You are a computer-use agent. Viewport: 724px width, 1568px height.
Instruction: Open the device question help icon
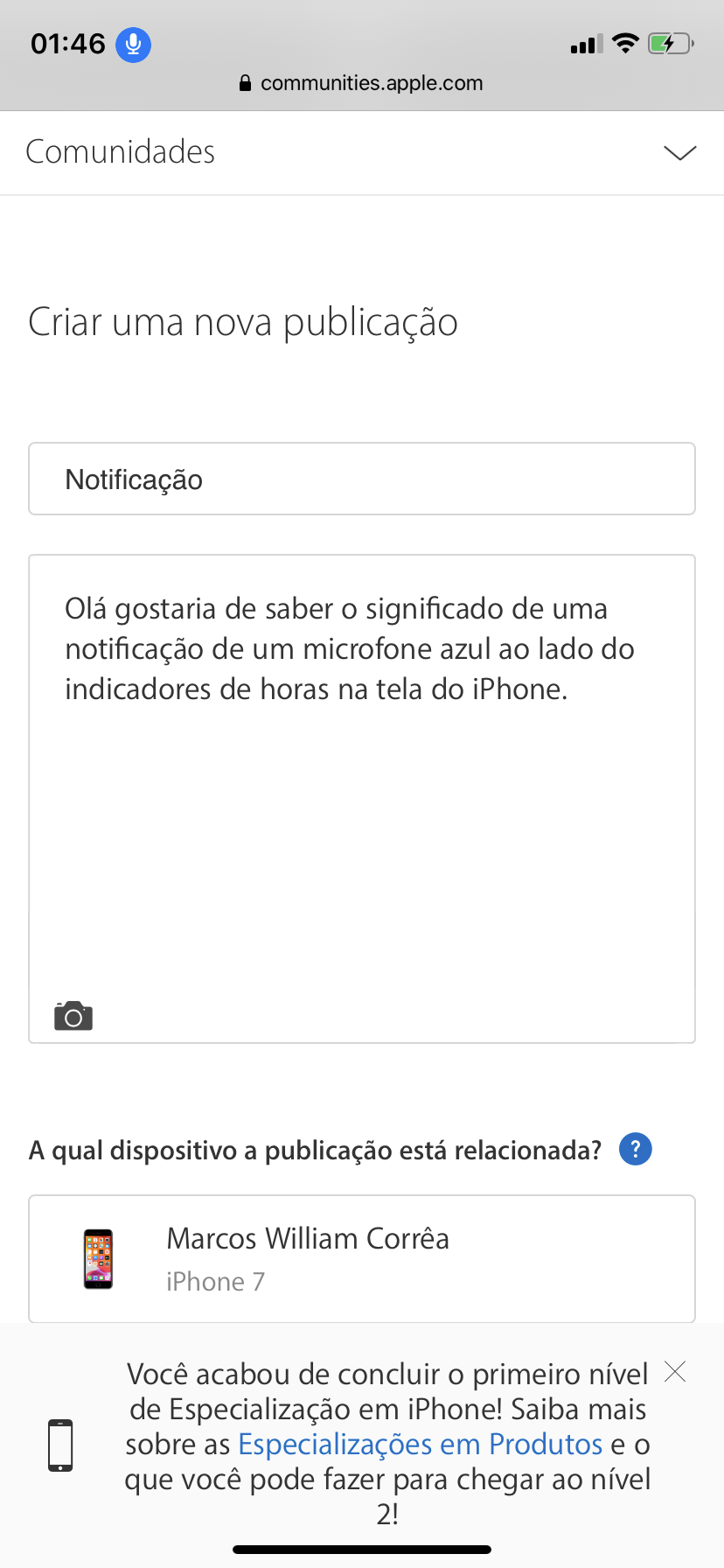[636, 1149]
